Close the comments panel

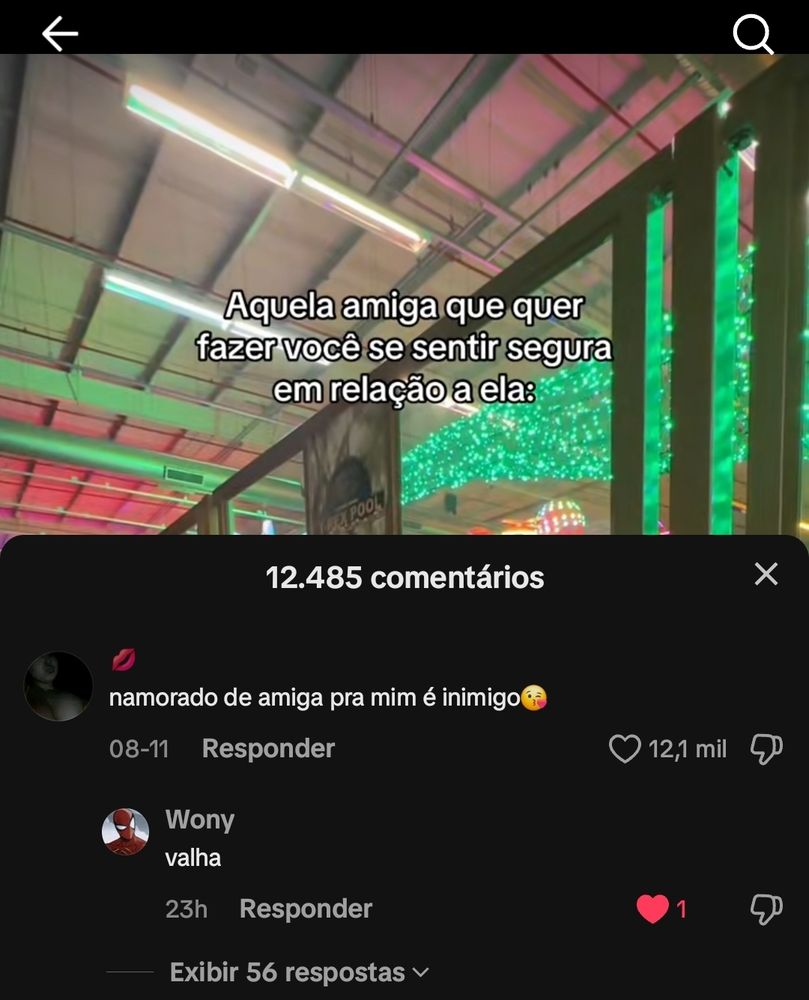[x=766, y=574]
